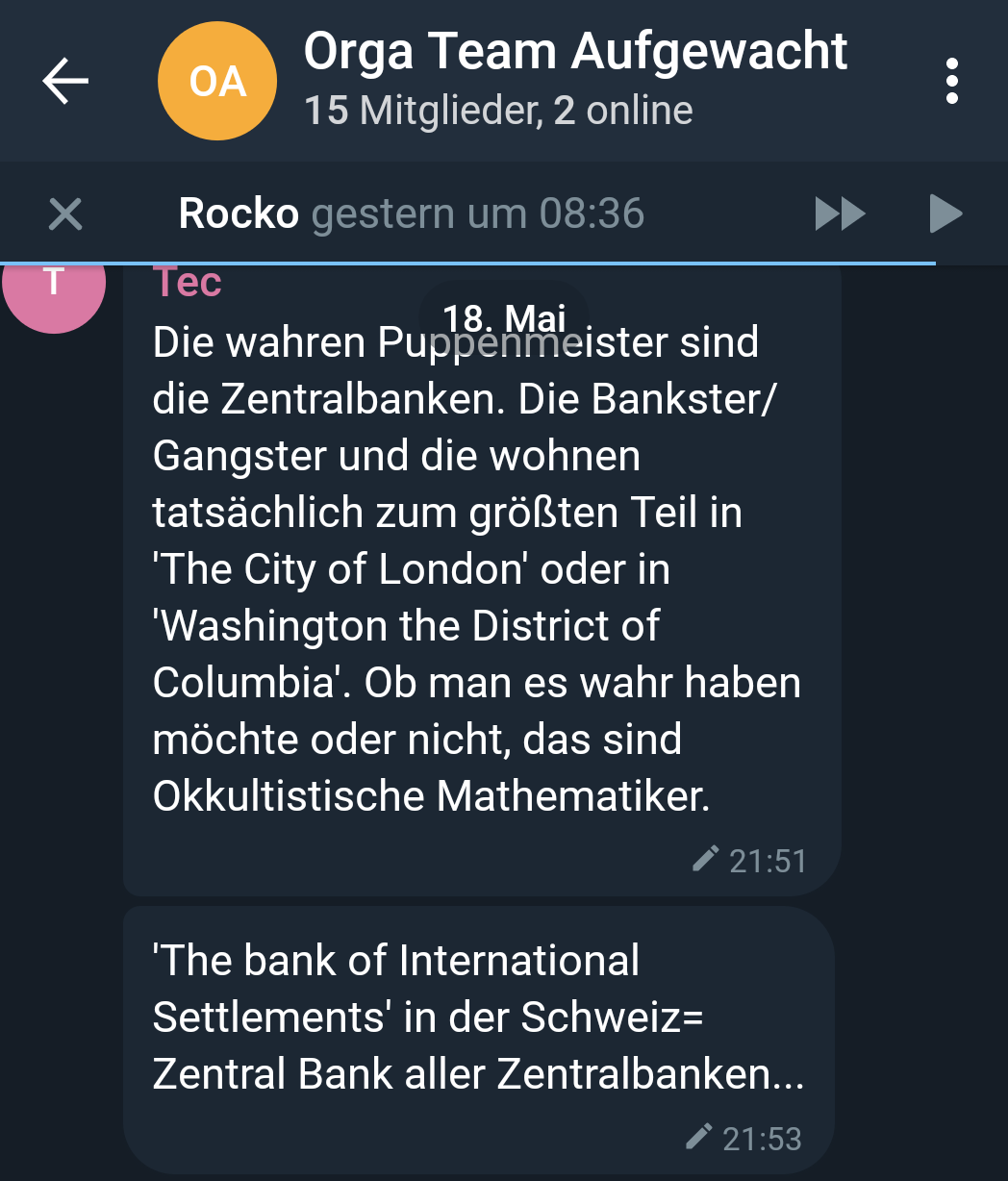Screen dimensions: 1008x1181
Task: Change playback speed of voice message
Action: [840, 214]
